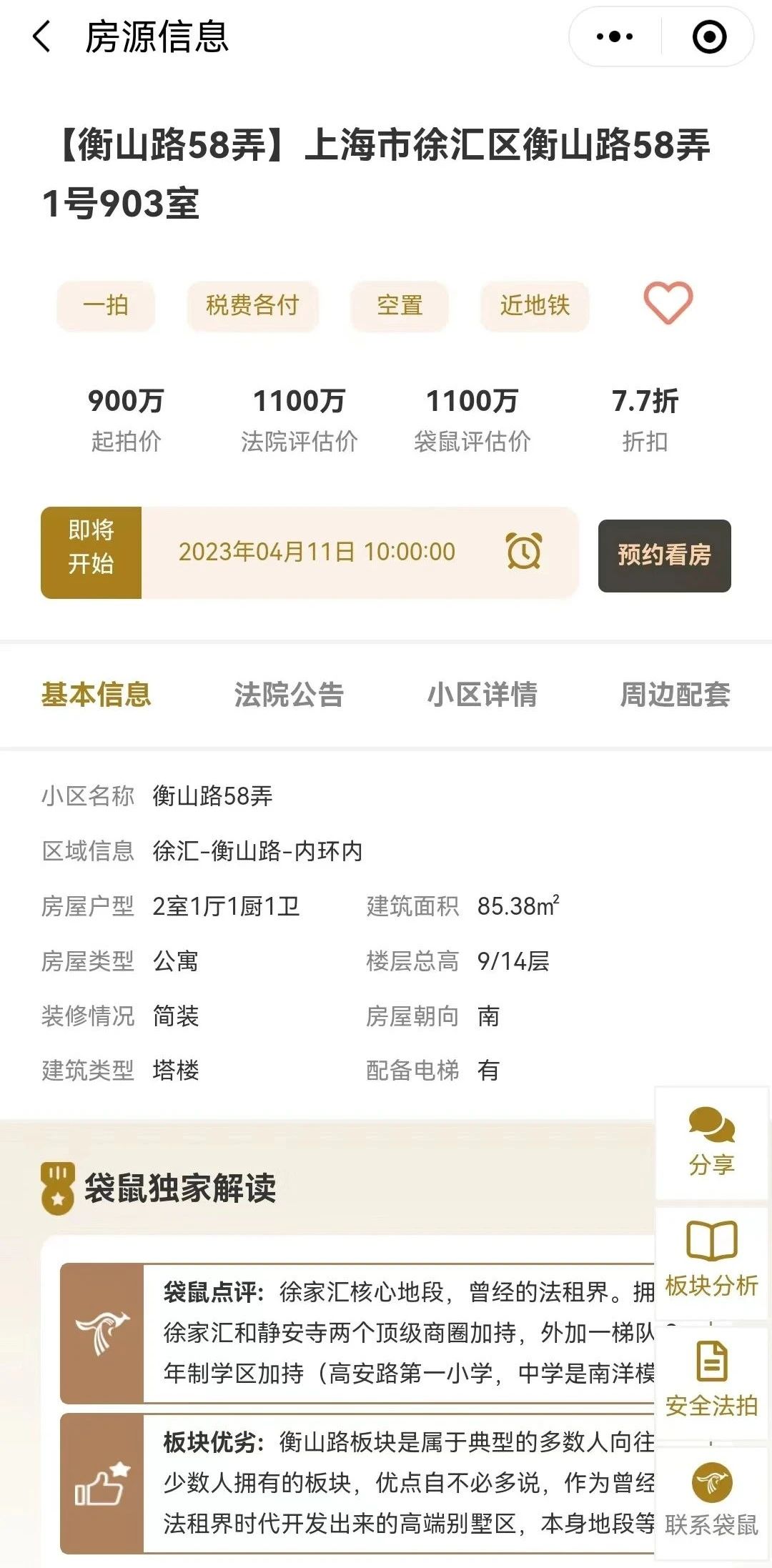Tap 预约看房 to book a viewing
Image resolution: width=772 pixels, height=1568 pixels.
point(664,555)
